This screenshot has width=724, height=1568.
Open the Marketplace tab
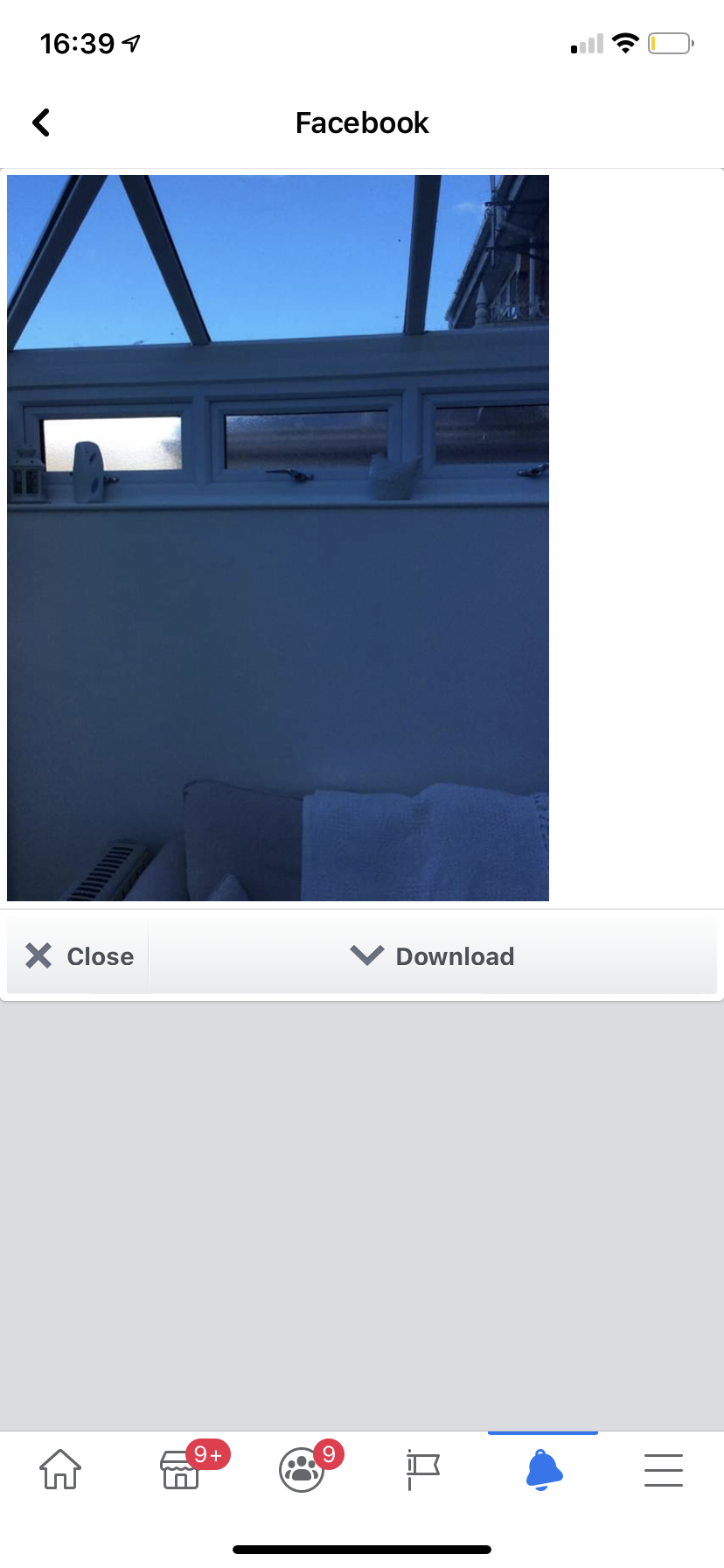181,1469
